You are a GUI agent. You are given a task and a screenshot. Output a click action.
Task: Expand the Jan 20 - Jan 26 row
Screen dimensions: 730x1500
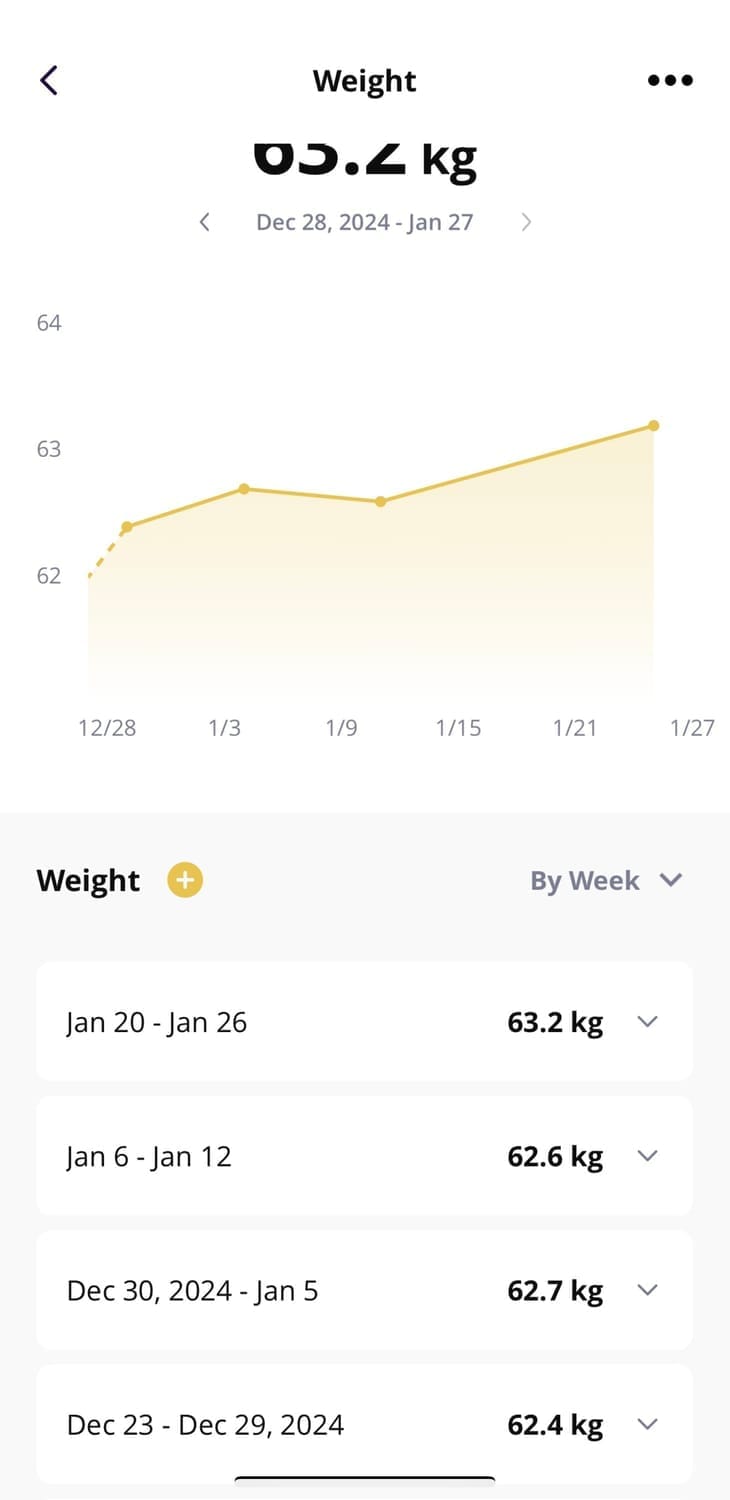pos(364,1022)
